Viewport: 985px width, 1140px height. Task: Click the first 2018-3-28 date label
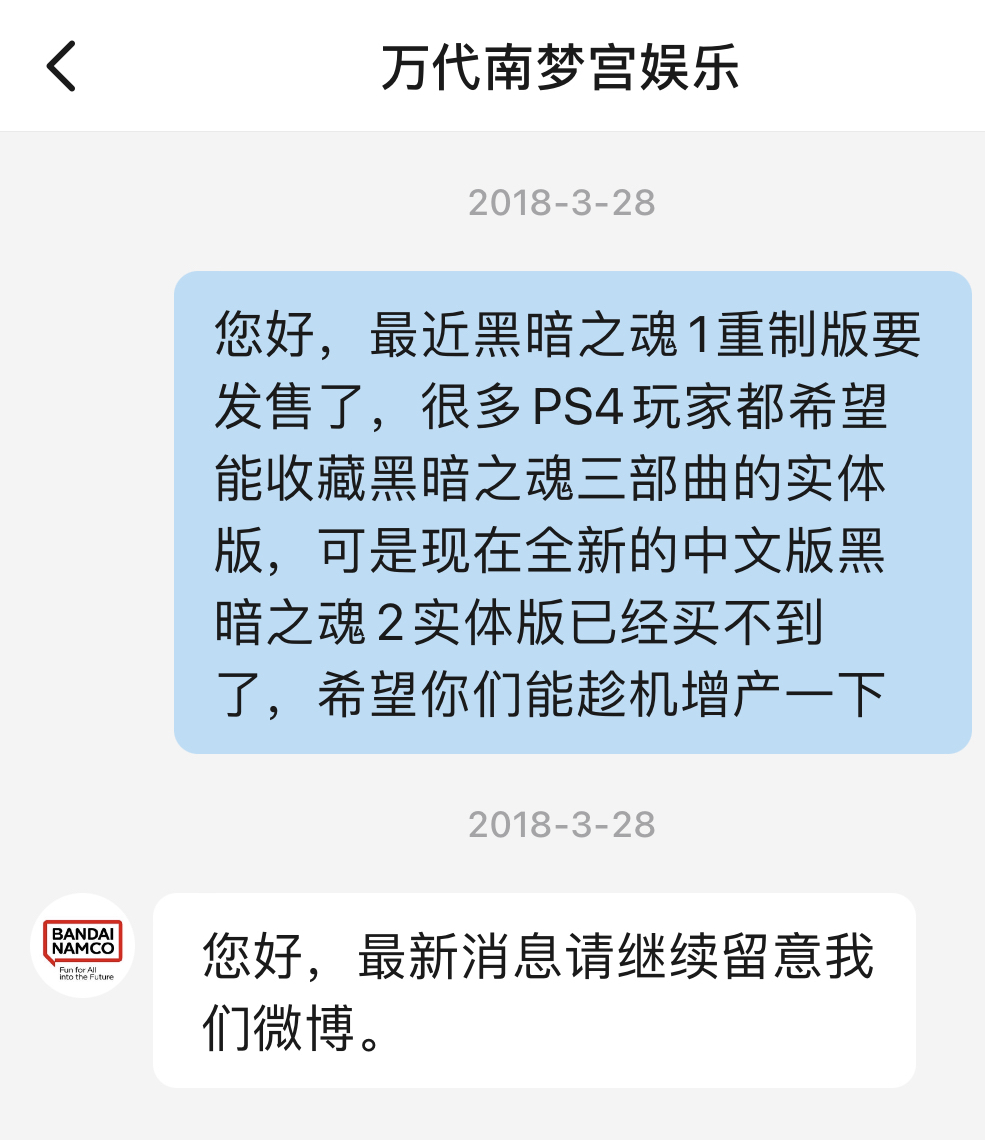tap(563, 201)
